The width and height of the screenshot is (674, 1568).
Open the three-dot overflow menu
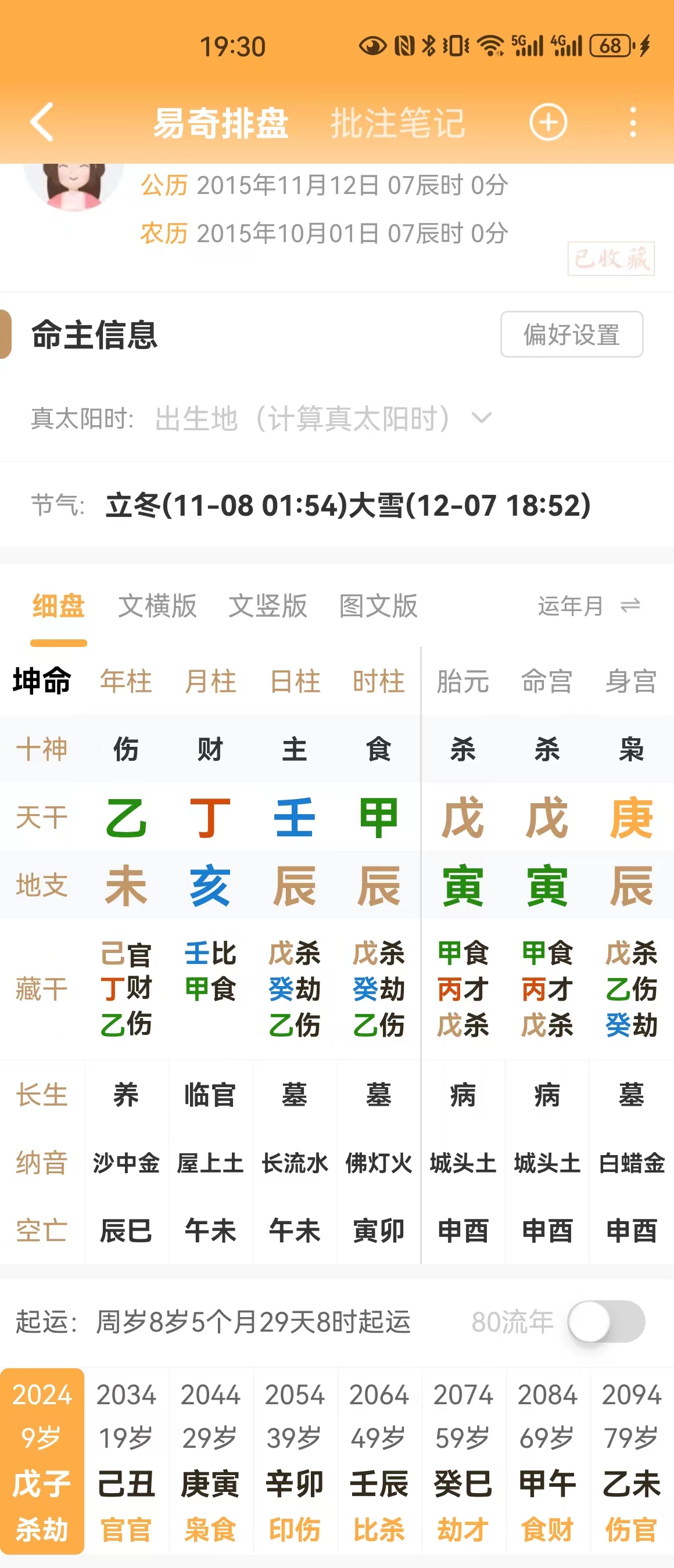click(633, 123)
